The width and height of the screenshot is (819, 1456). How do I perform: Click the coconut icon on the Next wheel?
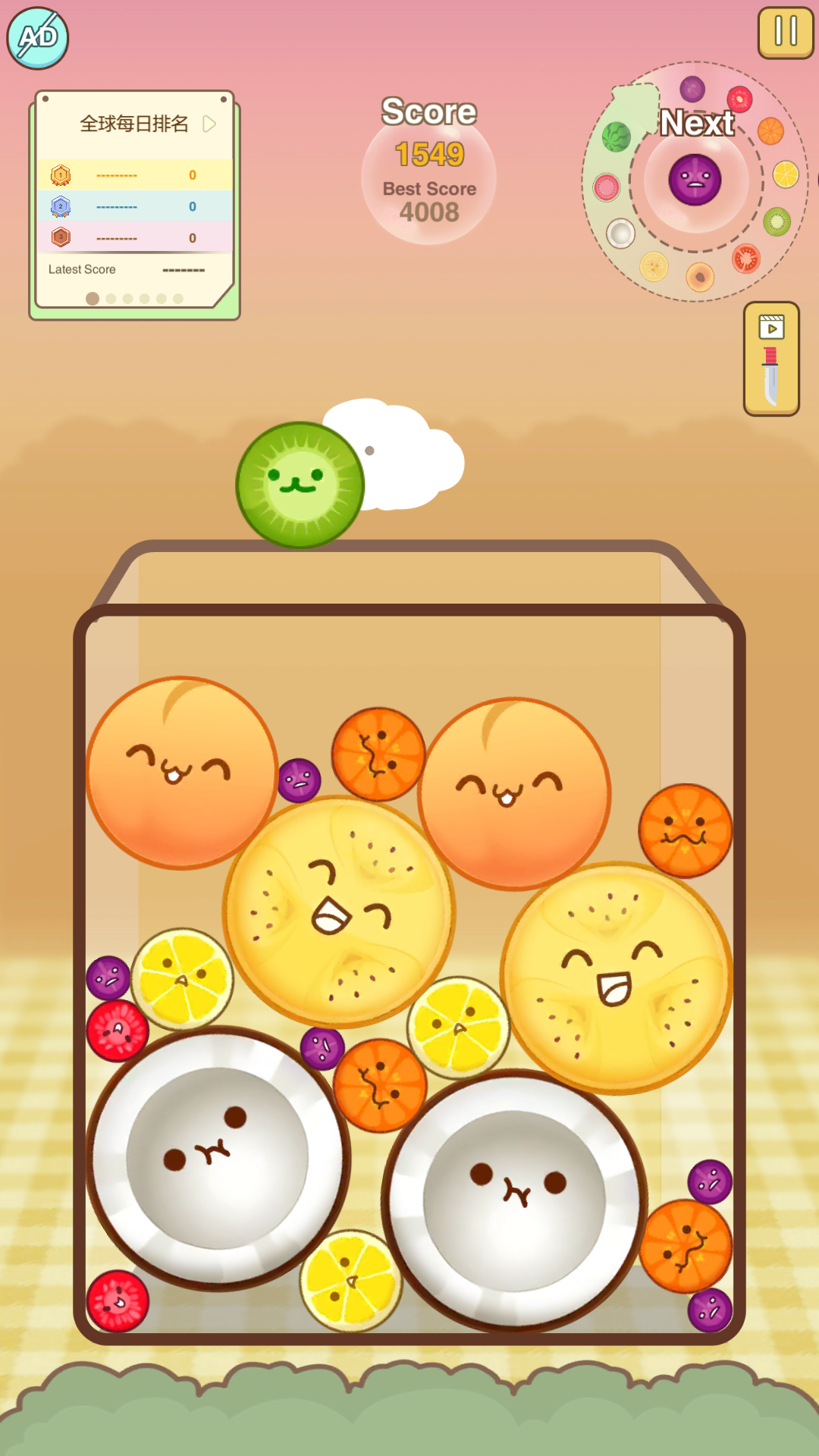[621, 234]
